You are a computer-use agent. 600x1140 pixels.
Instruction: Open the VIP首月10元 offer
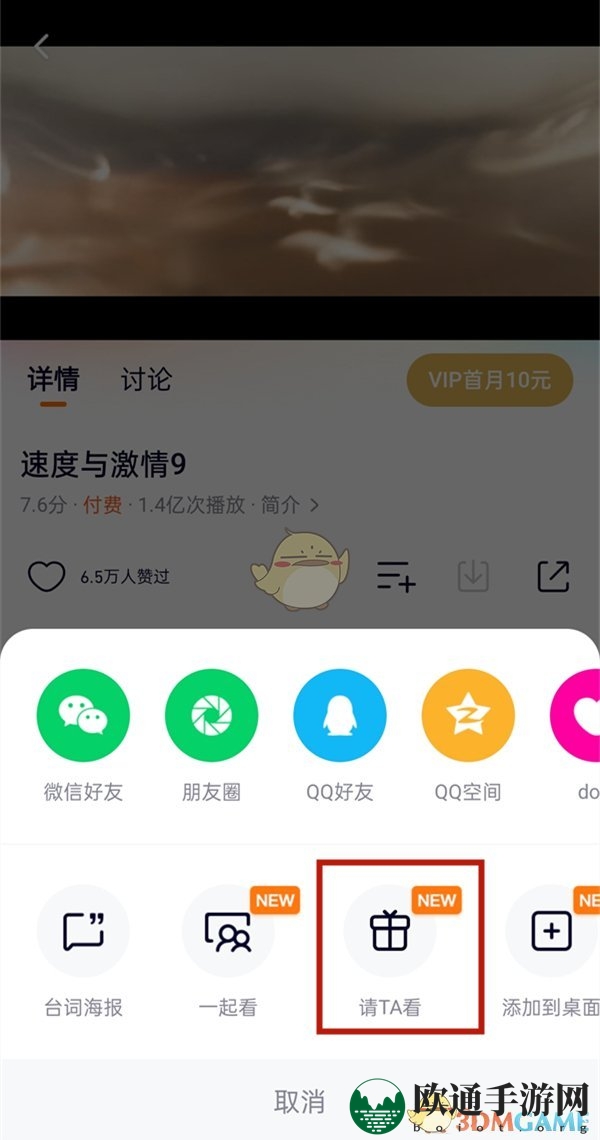click(x=490, y=380)
